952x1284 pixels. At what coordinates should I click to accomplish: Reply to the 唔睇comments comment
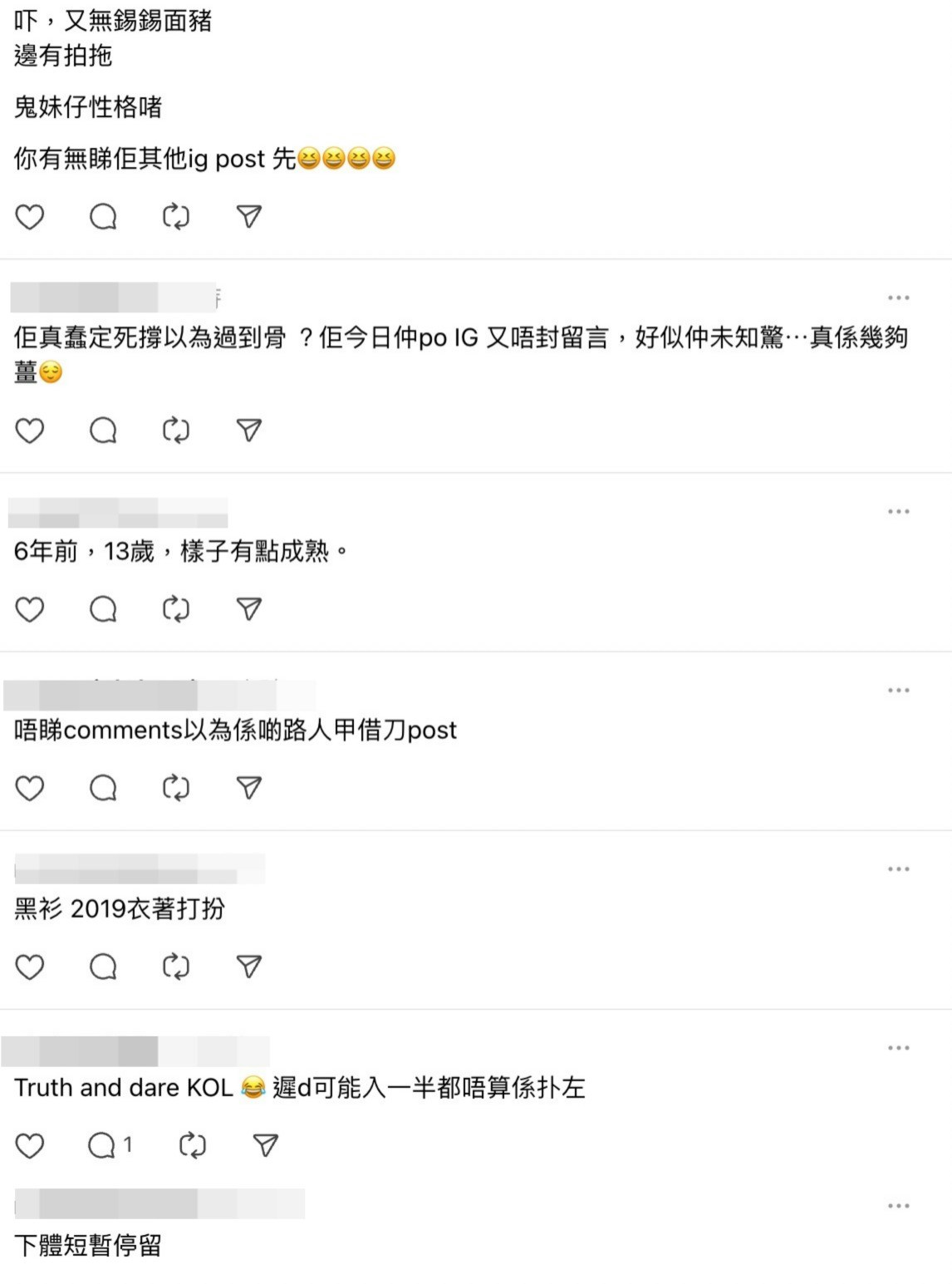click(103, 788)
